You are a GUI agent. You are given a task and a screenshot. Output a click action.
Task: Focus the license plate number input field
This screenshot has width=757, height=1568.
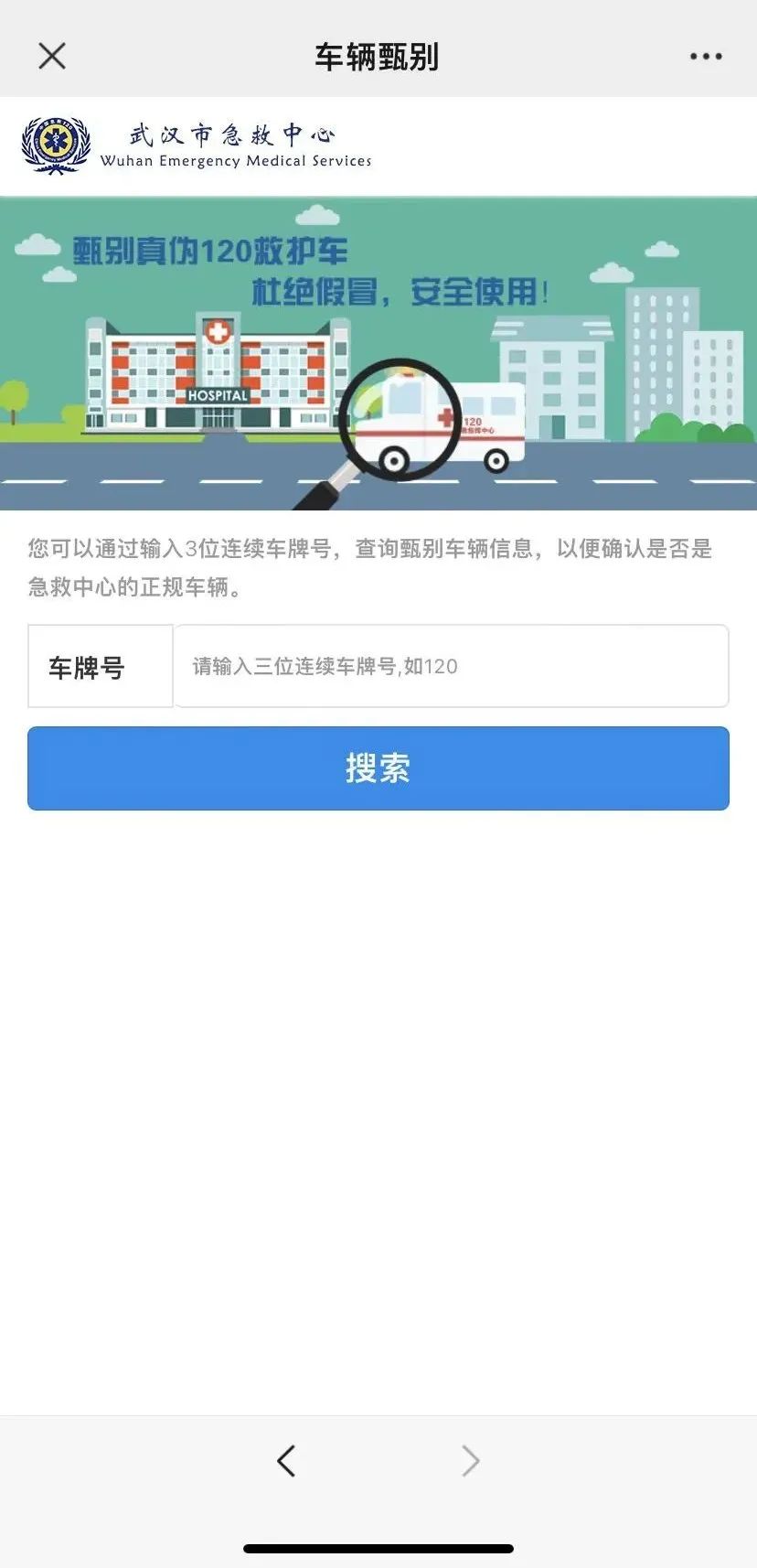pos(452,666)
